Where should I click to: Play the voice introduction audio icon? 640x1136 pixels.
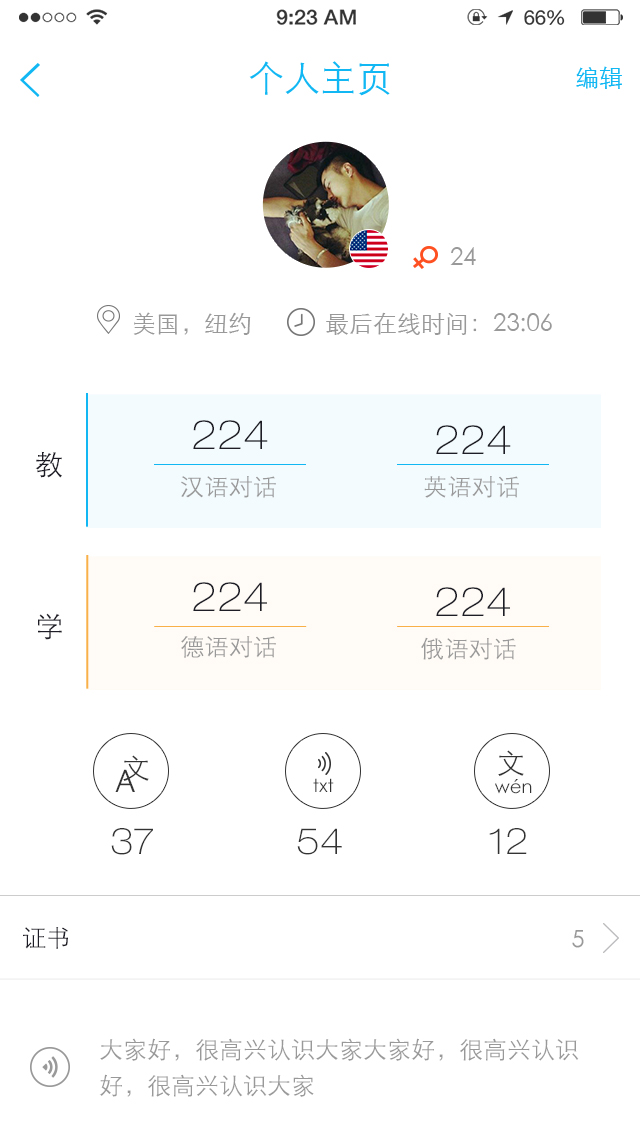tap(50, 1067)
